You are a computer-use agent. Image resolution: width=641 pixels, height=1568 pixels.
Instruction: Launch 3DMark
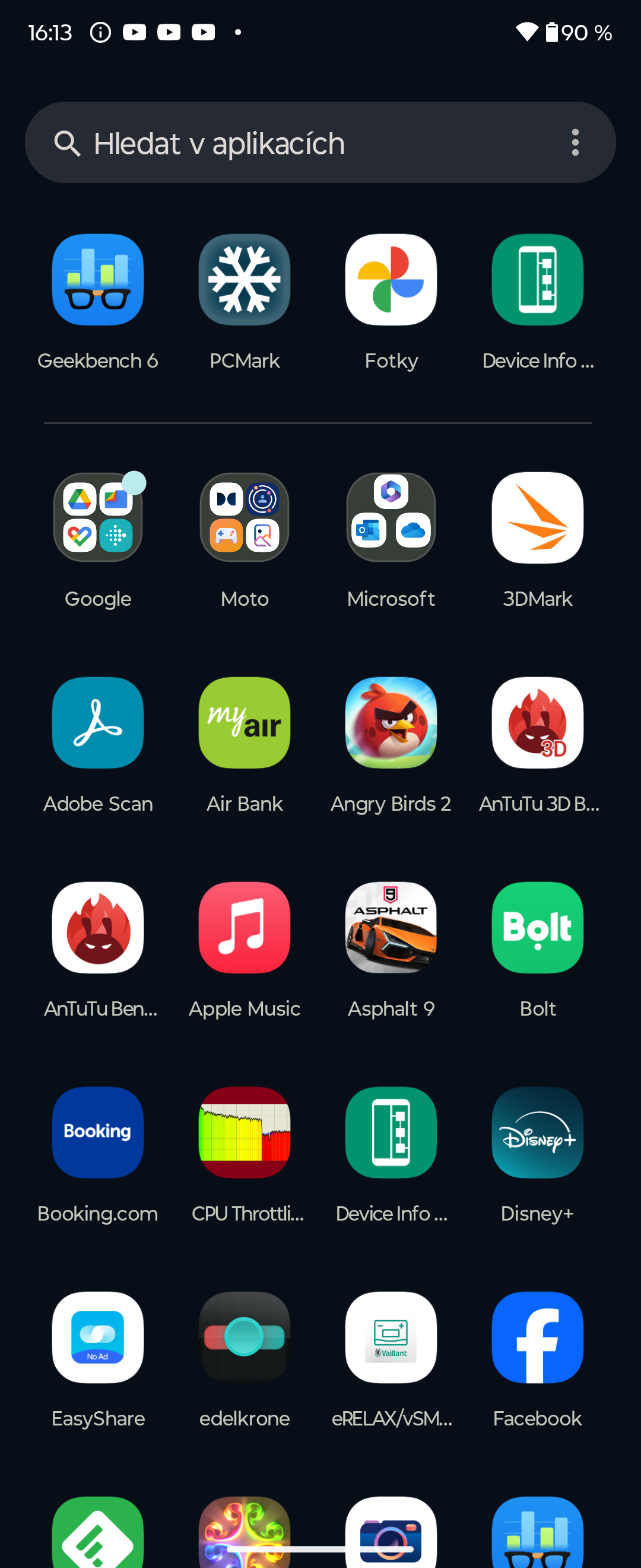538,518
